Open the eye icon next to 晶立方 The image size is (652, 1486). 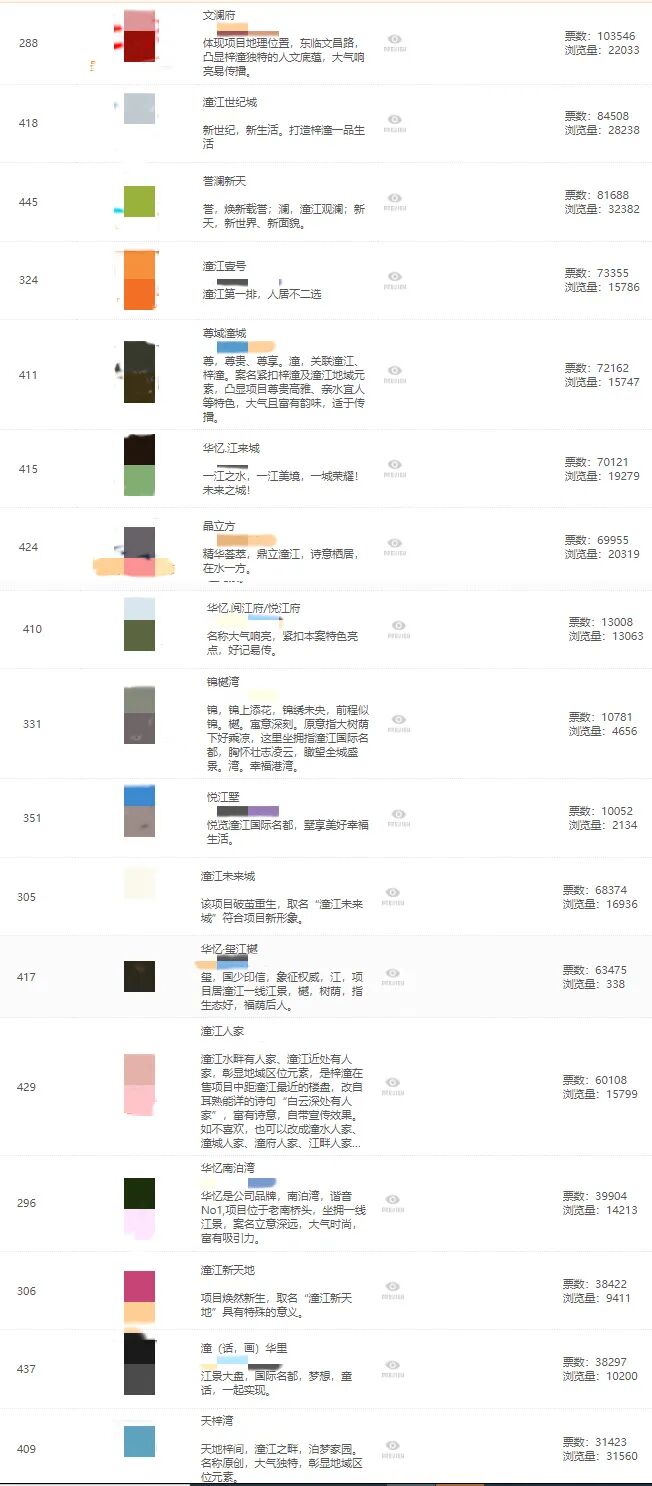pyautogui.click(x=395, y=546)
